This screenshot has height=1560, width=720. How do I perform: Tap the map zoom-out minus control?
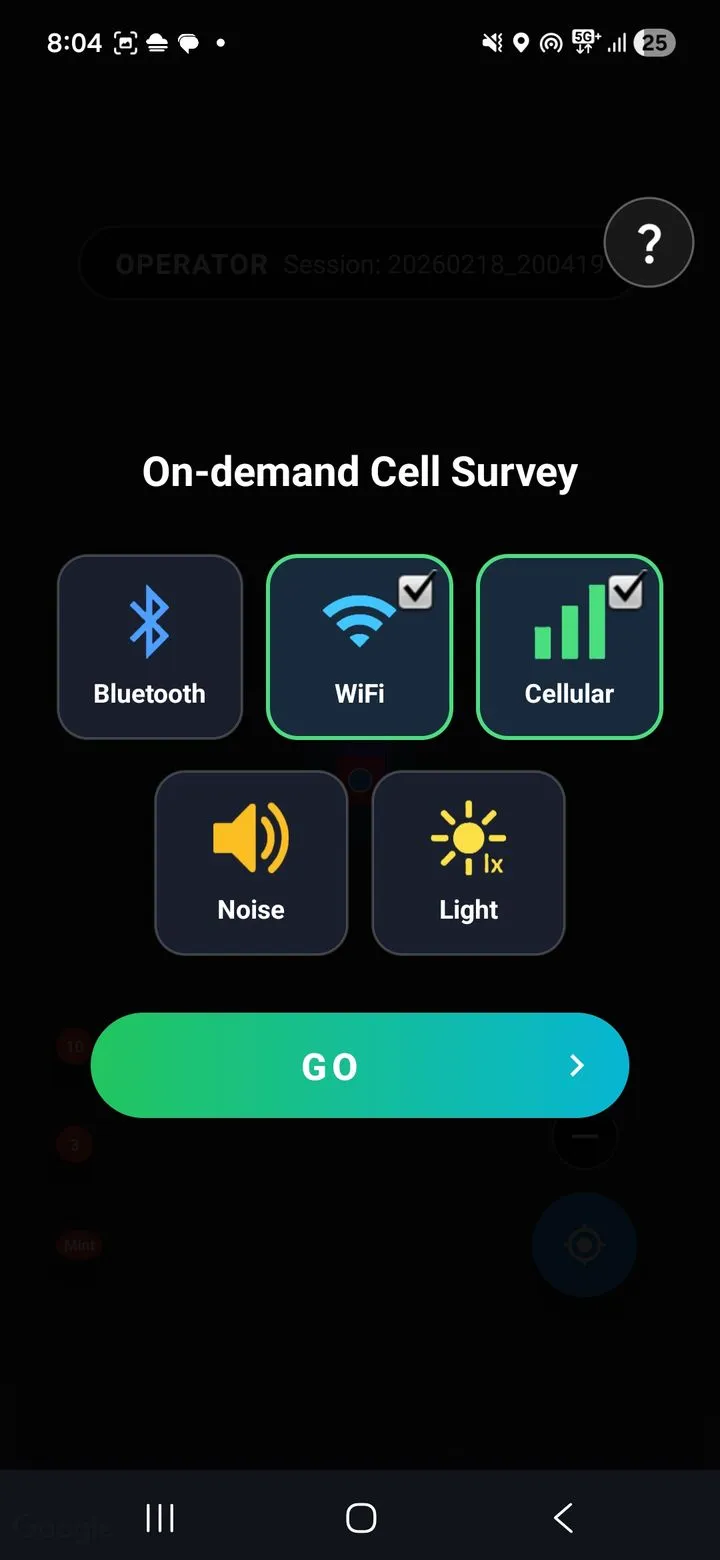click(585, 1137)
